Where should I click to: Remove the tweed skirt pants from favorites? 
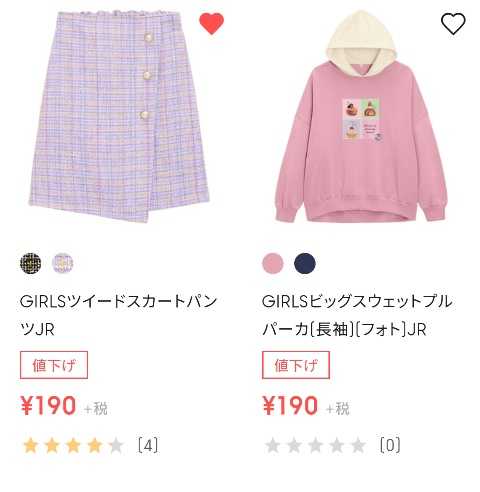[211, 24]
